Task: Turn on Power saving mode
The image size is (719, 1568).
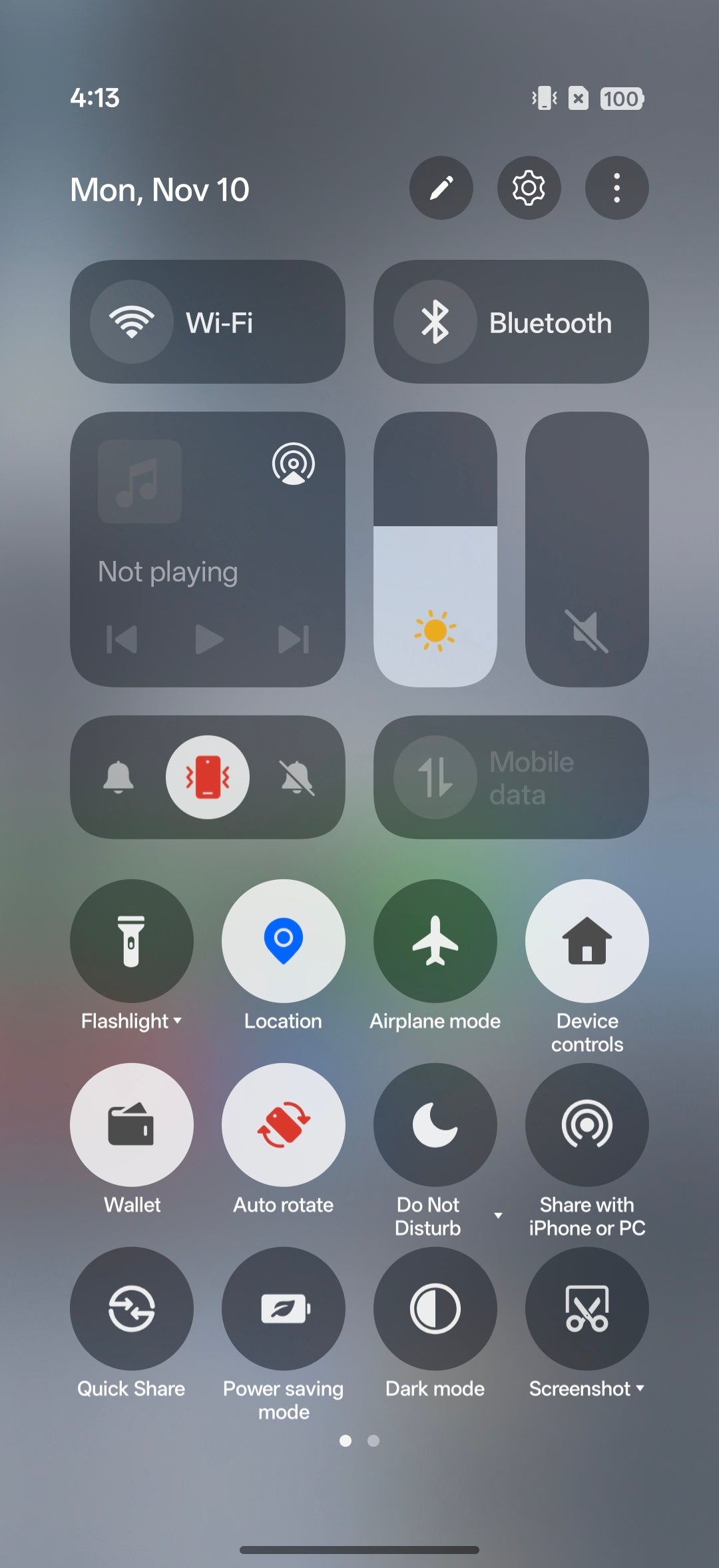Action: point(284,1308)
